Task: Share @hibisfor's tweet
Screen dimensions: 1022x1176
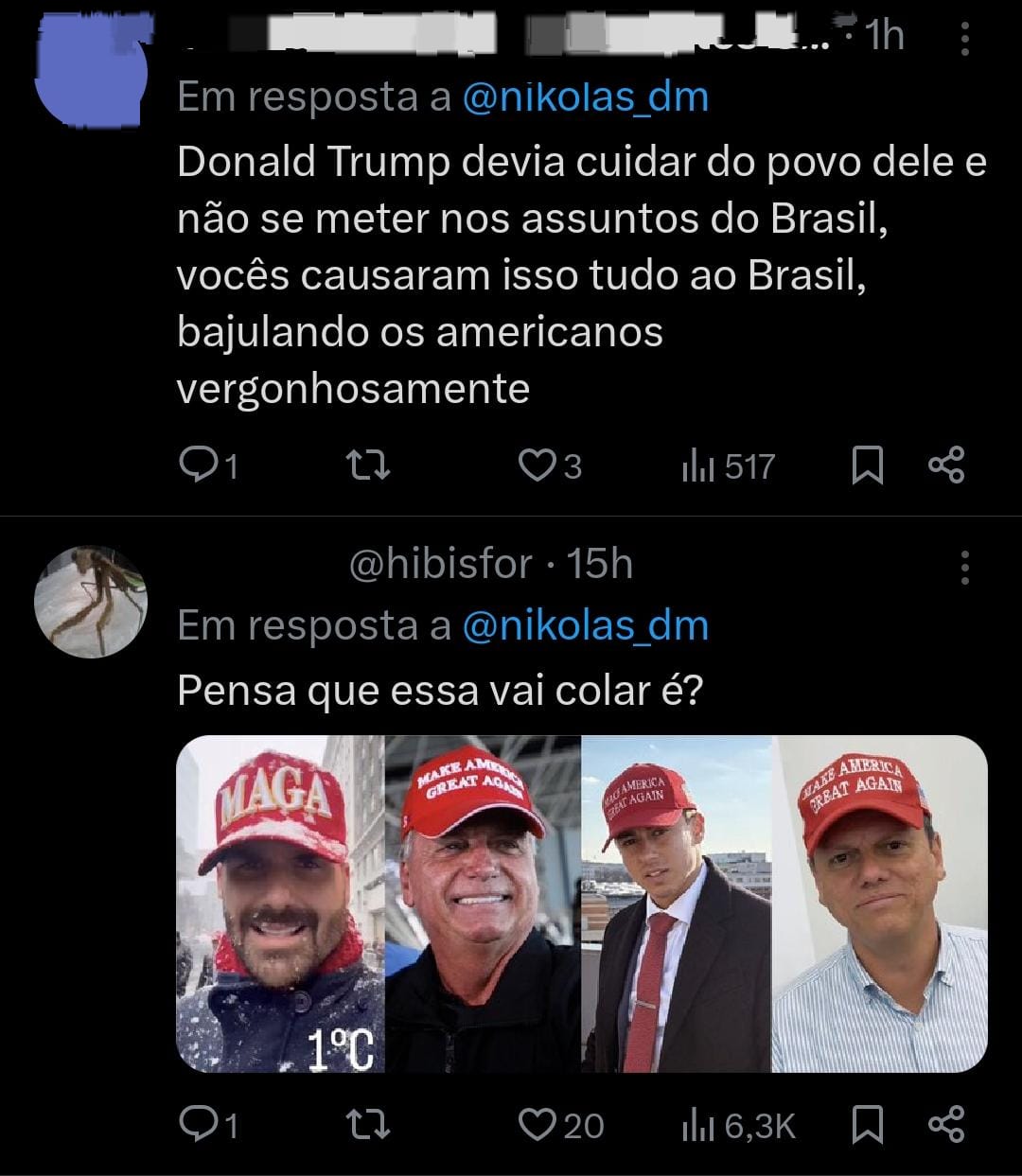Action: (945, 1124)
